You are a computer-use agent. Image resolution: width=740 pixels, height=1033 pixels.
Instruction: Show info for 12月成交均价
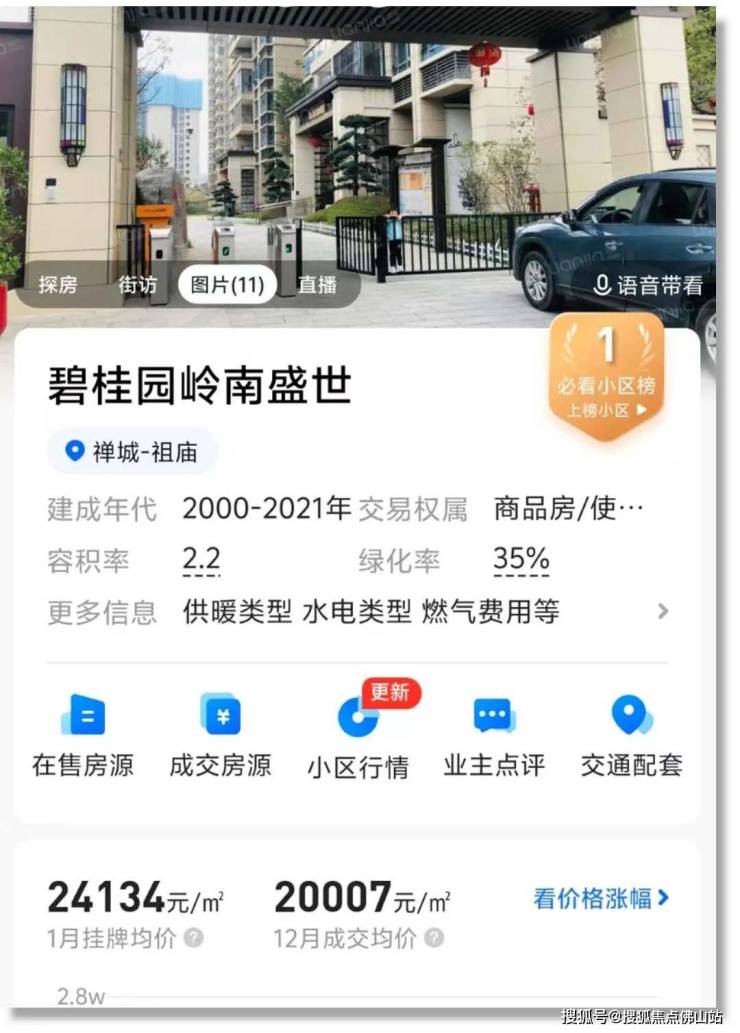(x=434, y=938)
